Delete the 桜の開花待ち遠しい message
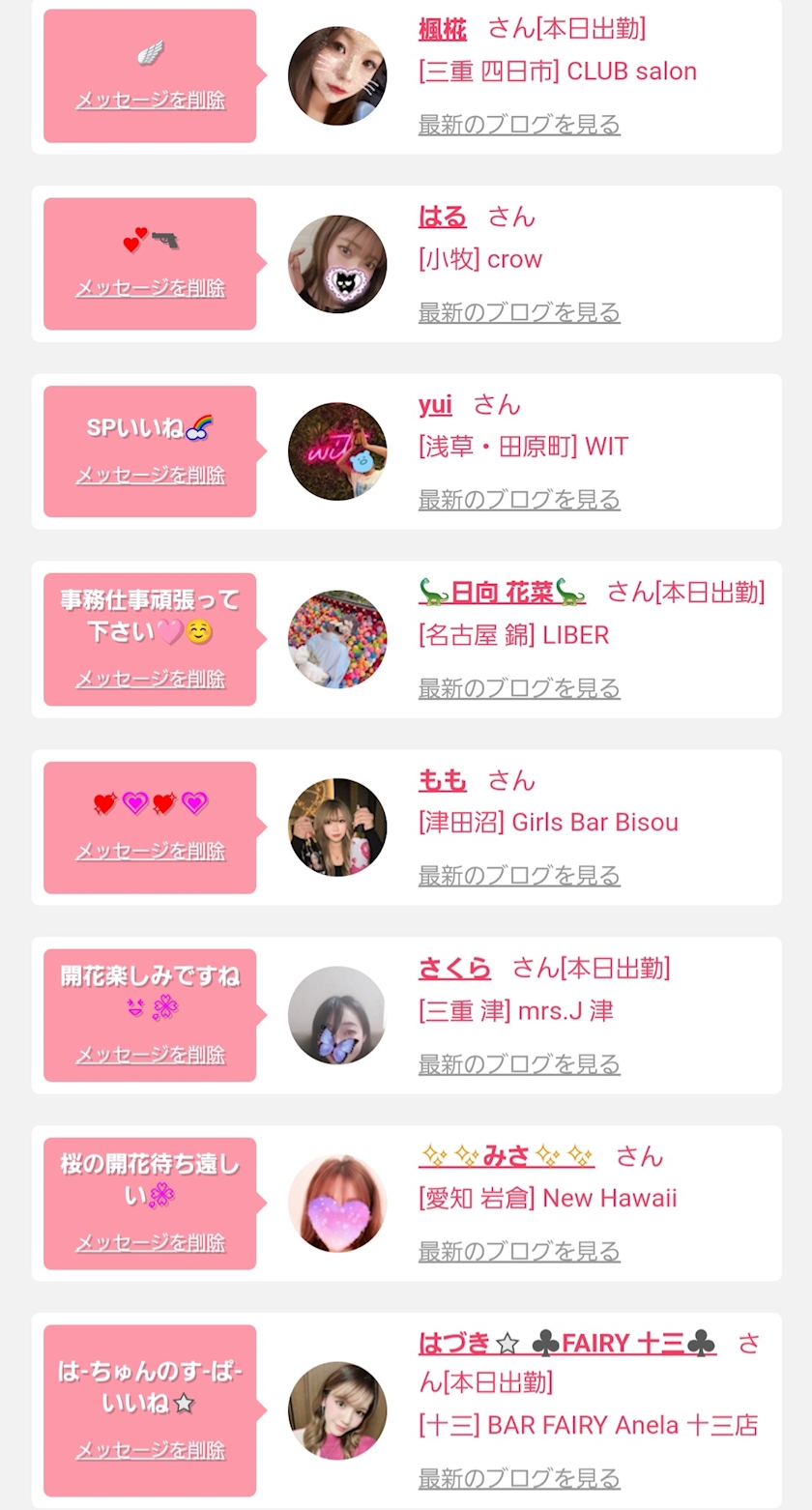Screen dimensions: 812x1510 [x=151, y=1242]
